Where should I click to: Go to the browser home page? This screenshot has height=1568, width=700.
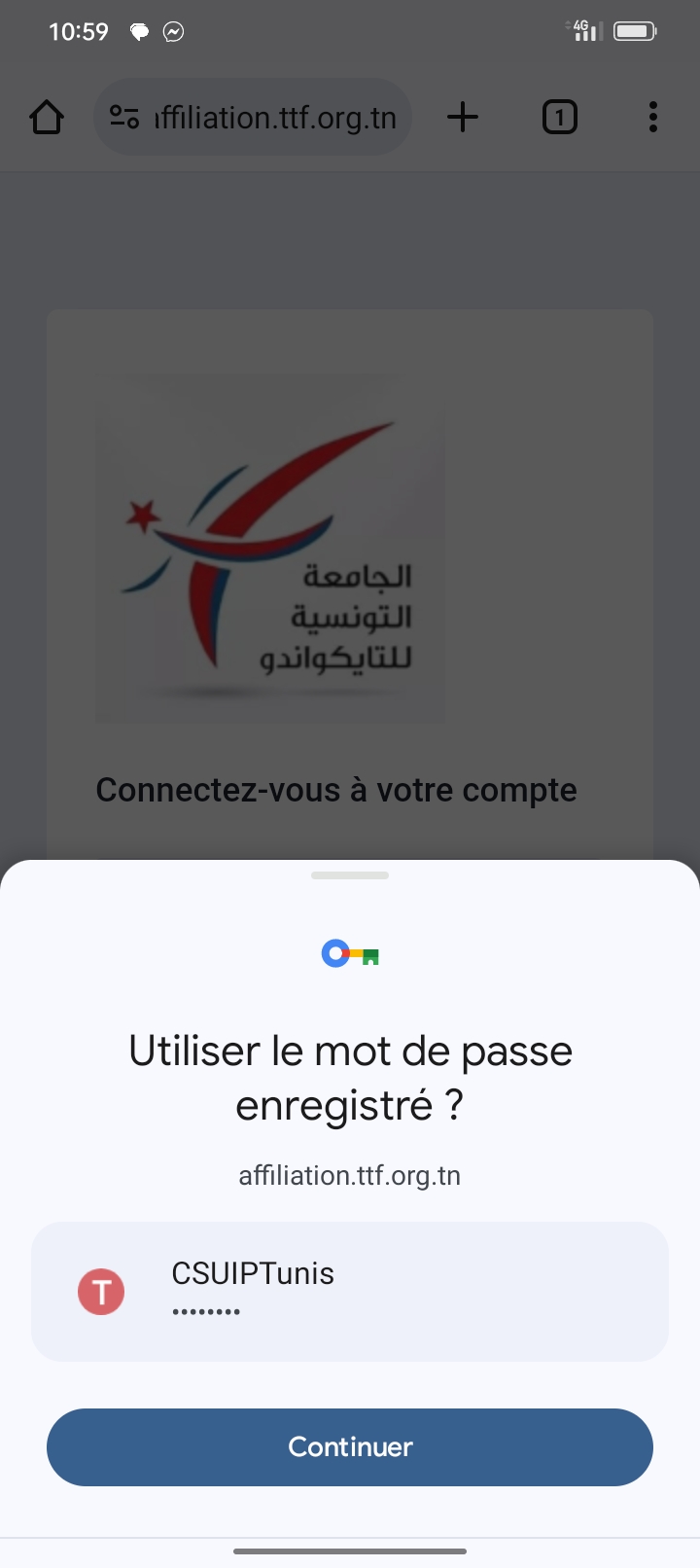(47, 118)
